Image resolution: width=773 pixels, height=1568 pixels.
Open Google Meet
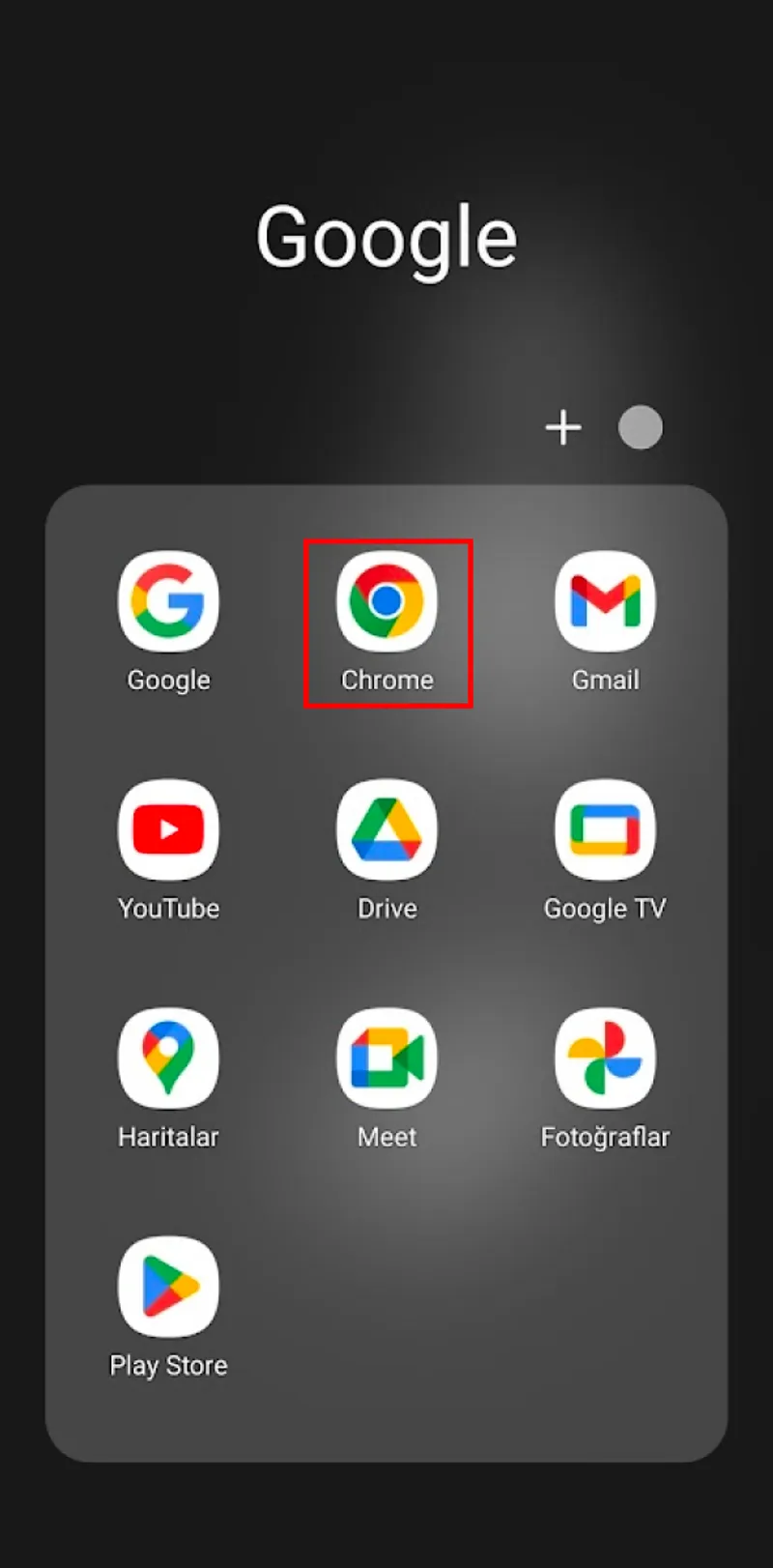click(386, 1059)
